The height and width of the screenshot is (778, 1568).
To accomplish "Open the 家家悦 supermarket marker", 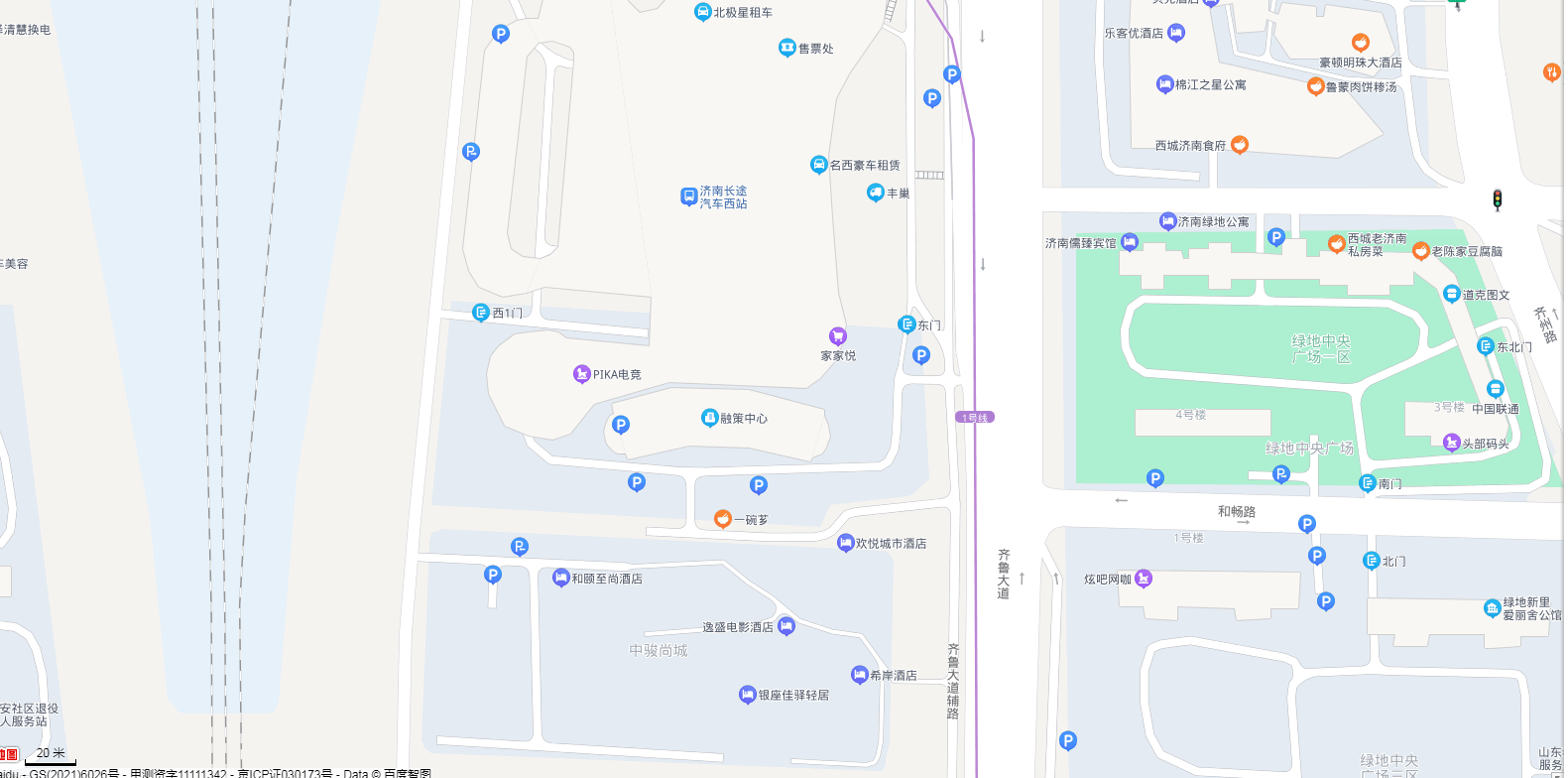I will tap(837, 336).
